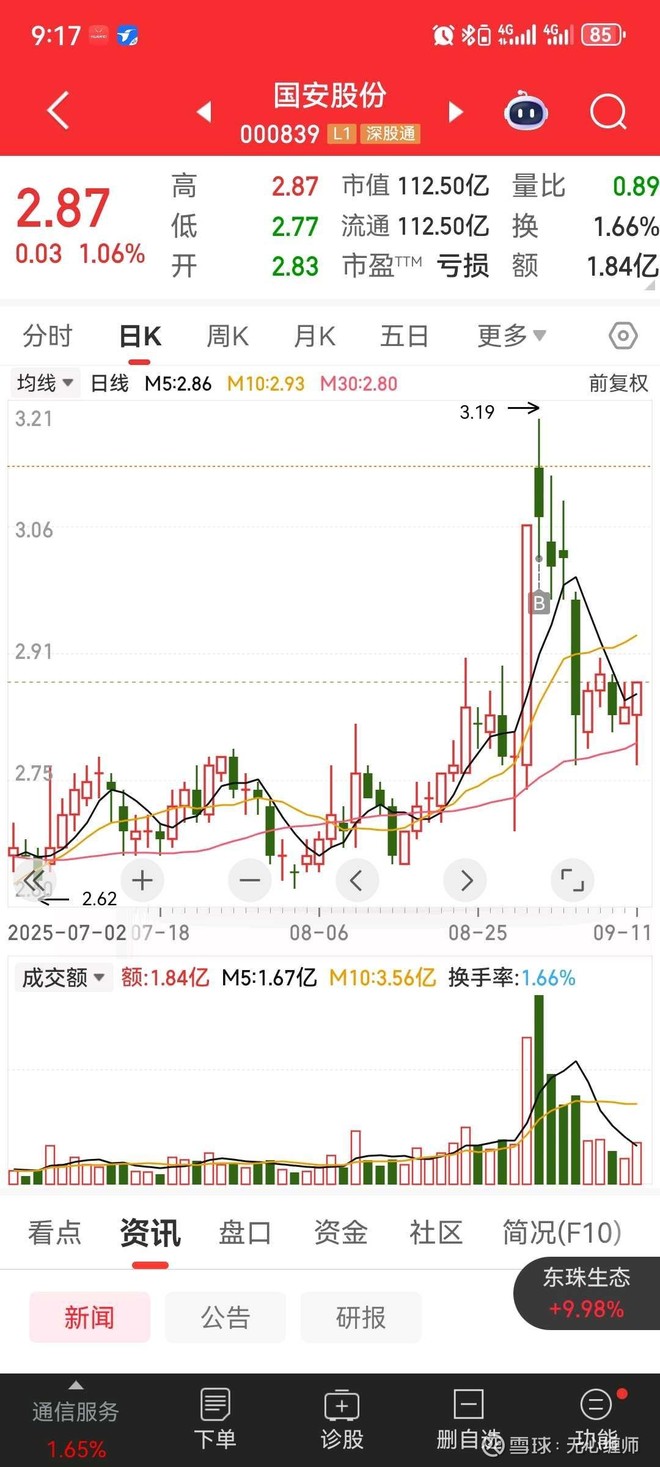Switch to the 分时 chart tab
Screen dimensions: 660x1467
coord(48,336)
